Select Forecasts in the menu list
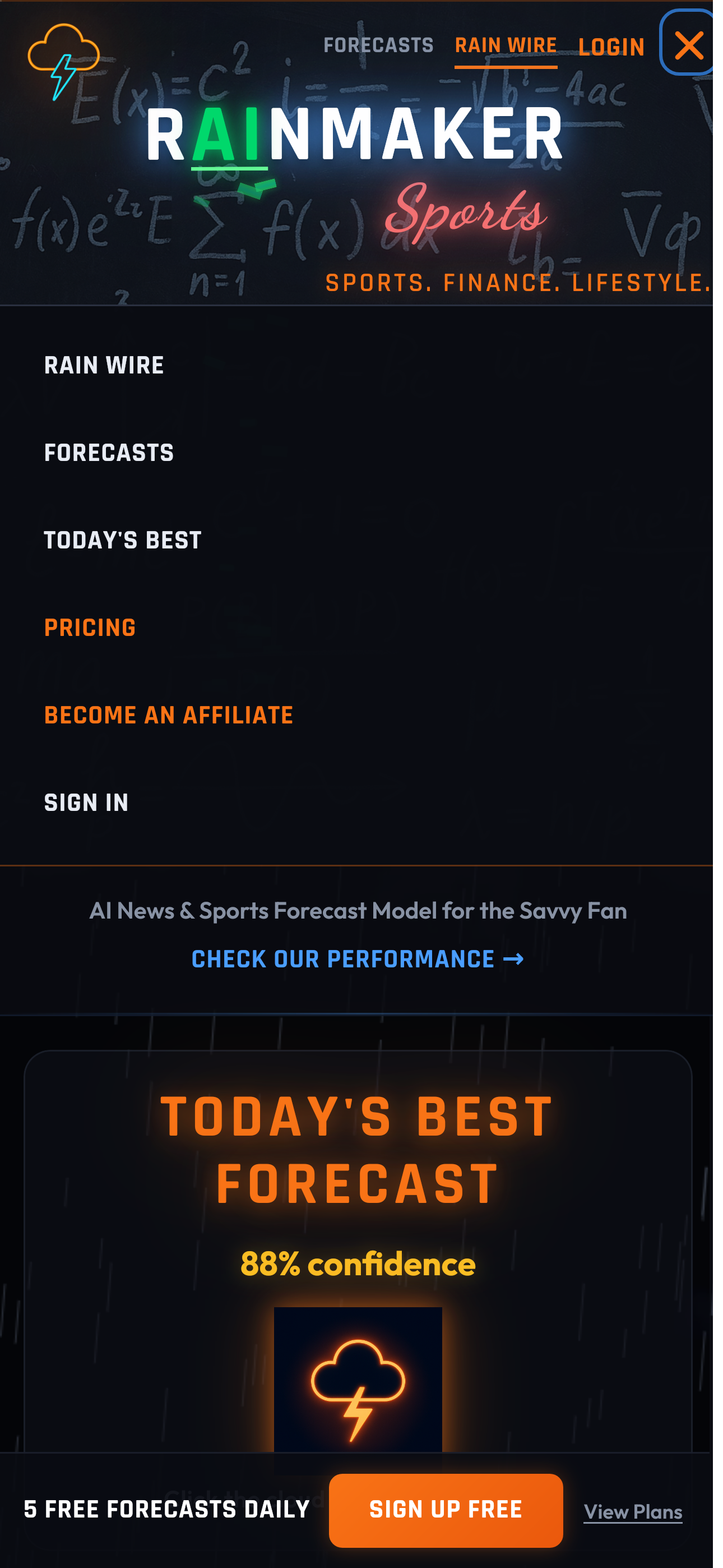723x1568 pixels. [109, 454]
